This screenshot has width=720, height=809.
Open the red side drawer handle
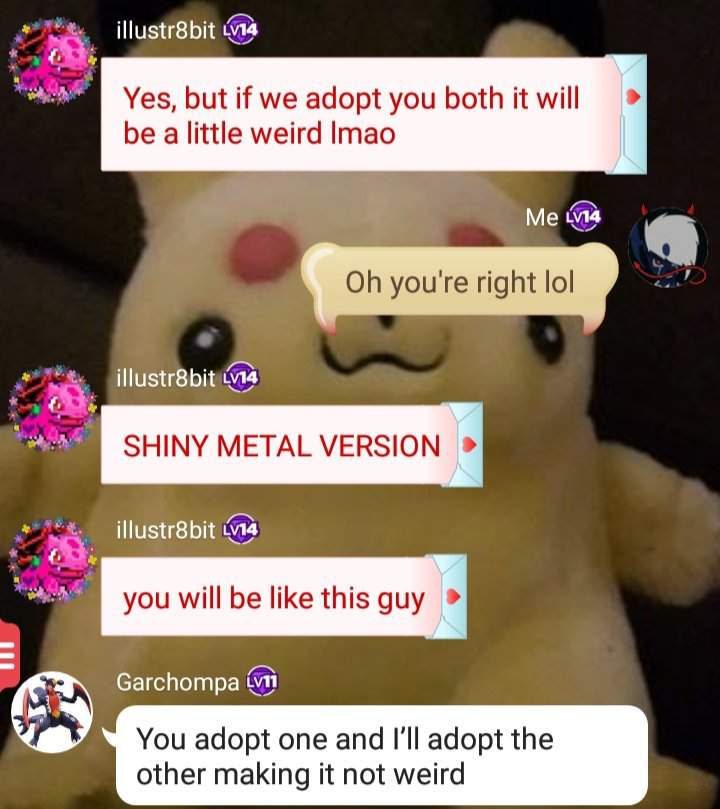pos(6,656)
